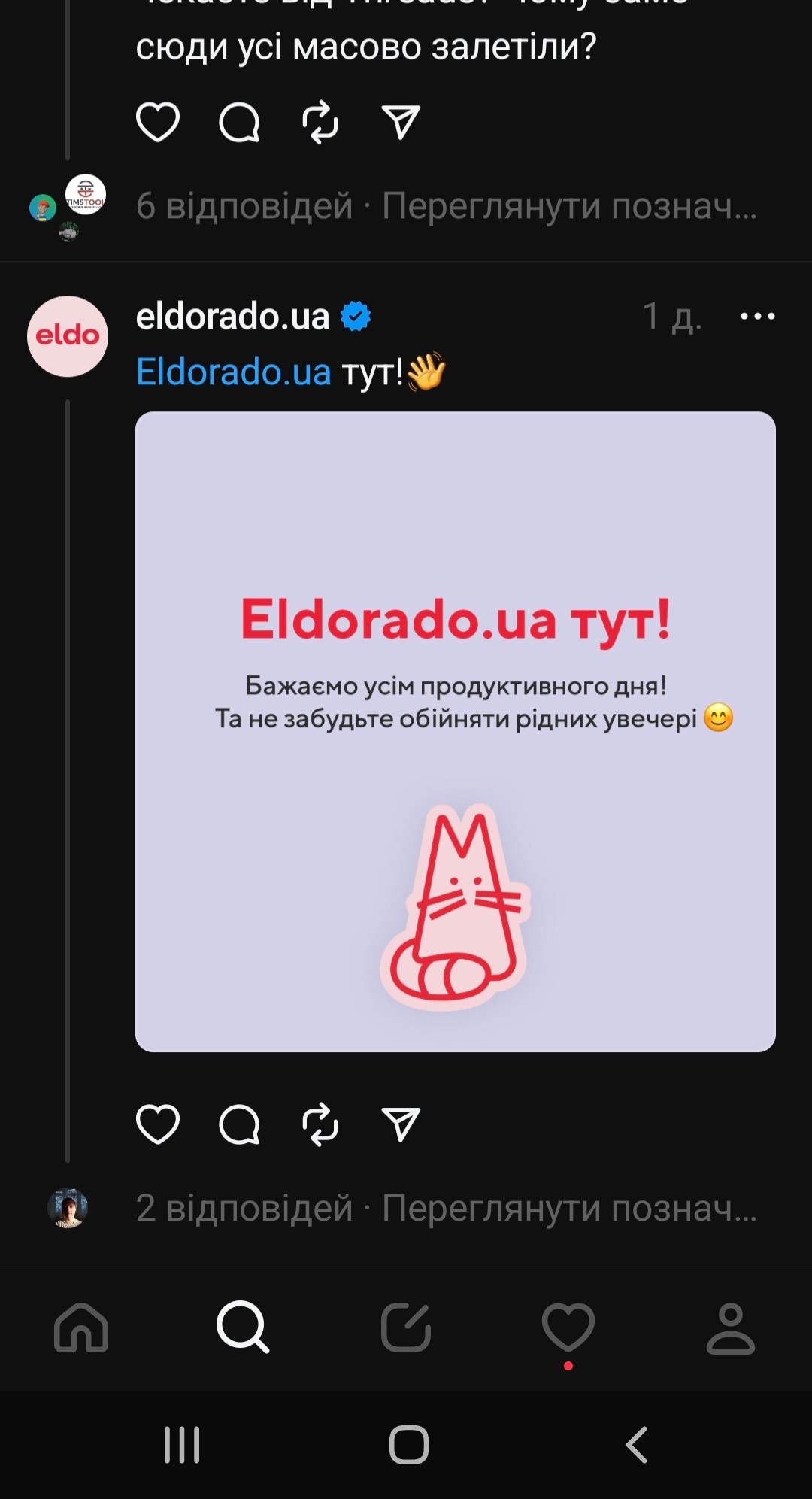Comment on the eldorado.ua post
This screenshot has width=812, height=1499.
coord(239,1124)
